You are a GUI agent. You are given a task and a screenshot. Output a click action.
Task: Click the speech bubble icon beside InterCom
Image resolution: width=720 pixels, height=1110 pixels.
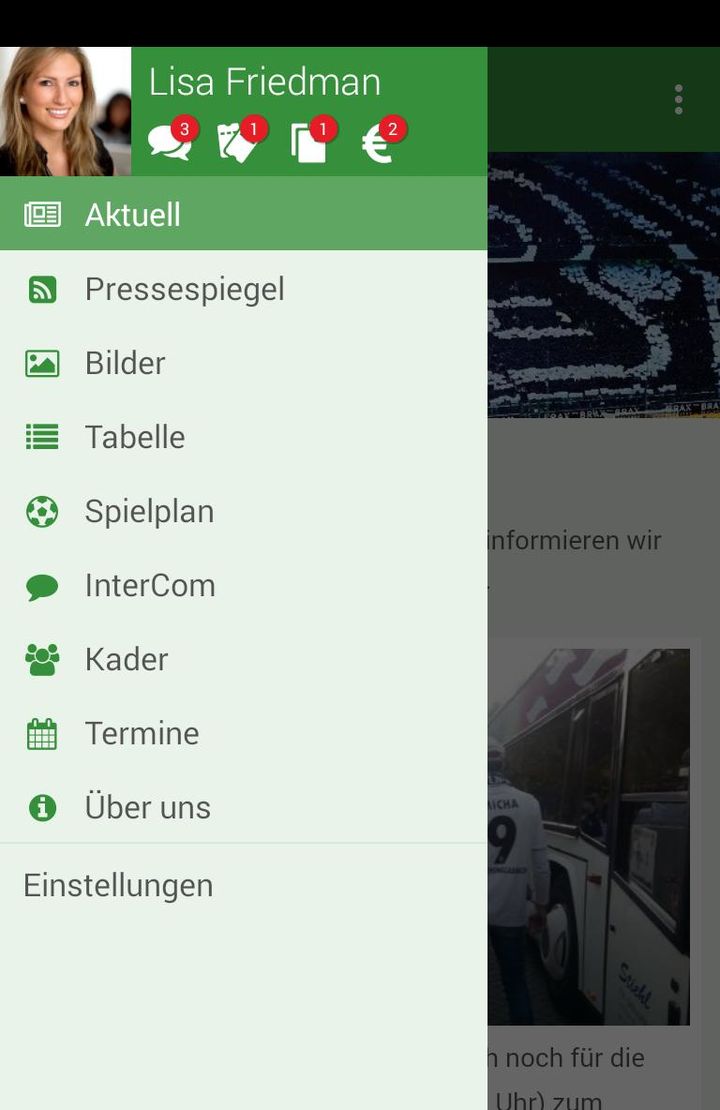[41, 584]
